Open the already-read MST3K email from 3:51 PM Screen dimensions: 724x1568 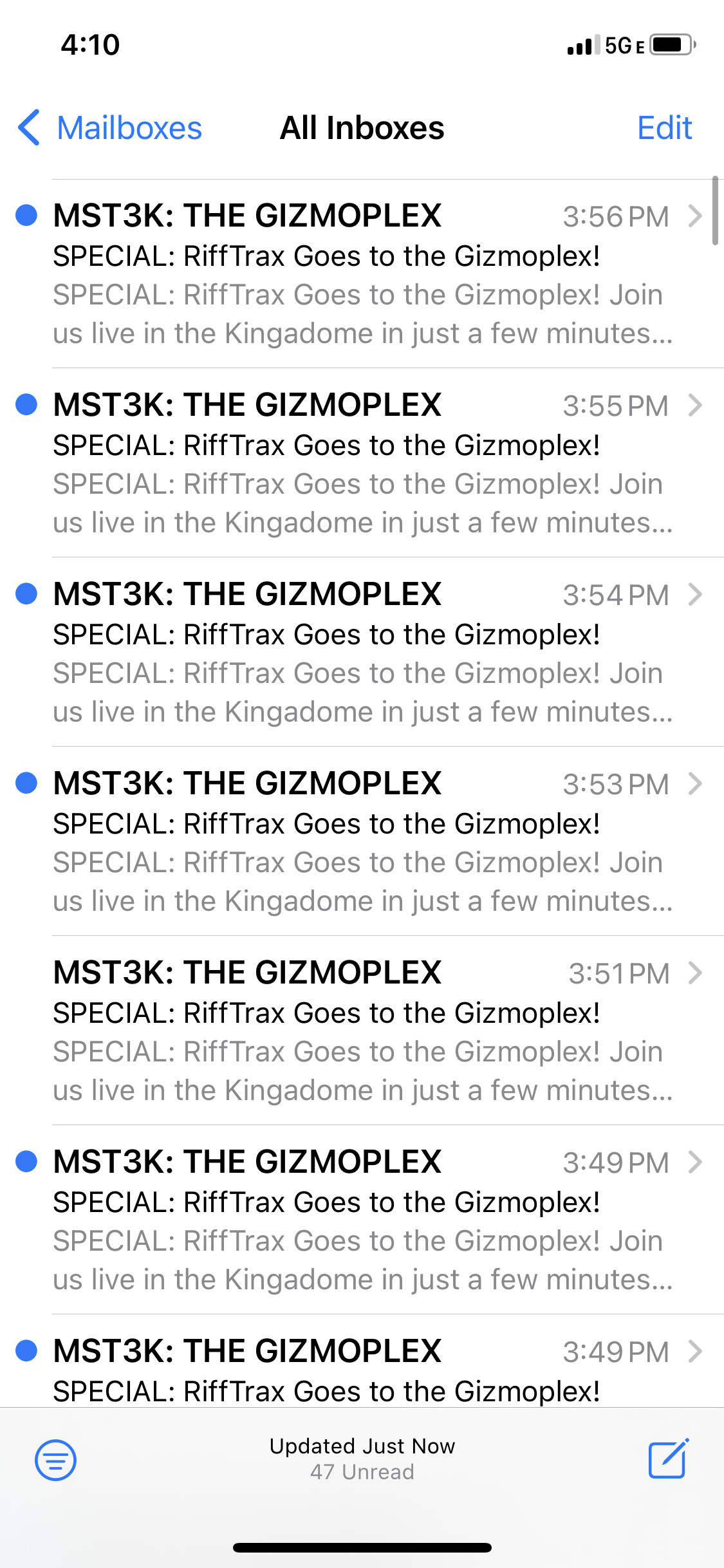pyautogui.click(x=360, y=1031)
